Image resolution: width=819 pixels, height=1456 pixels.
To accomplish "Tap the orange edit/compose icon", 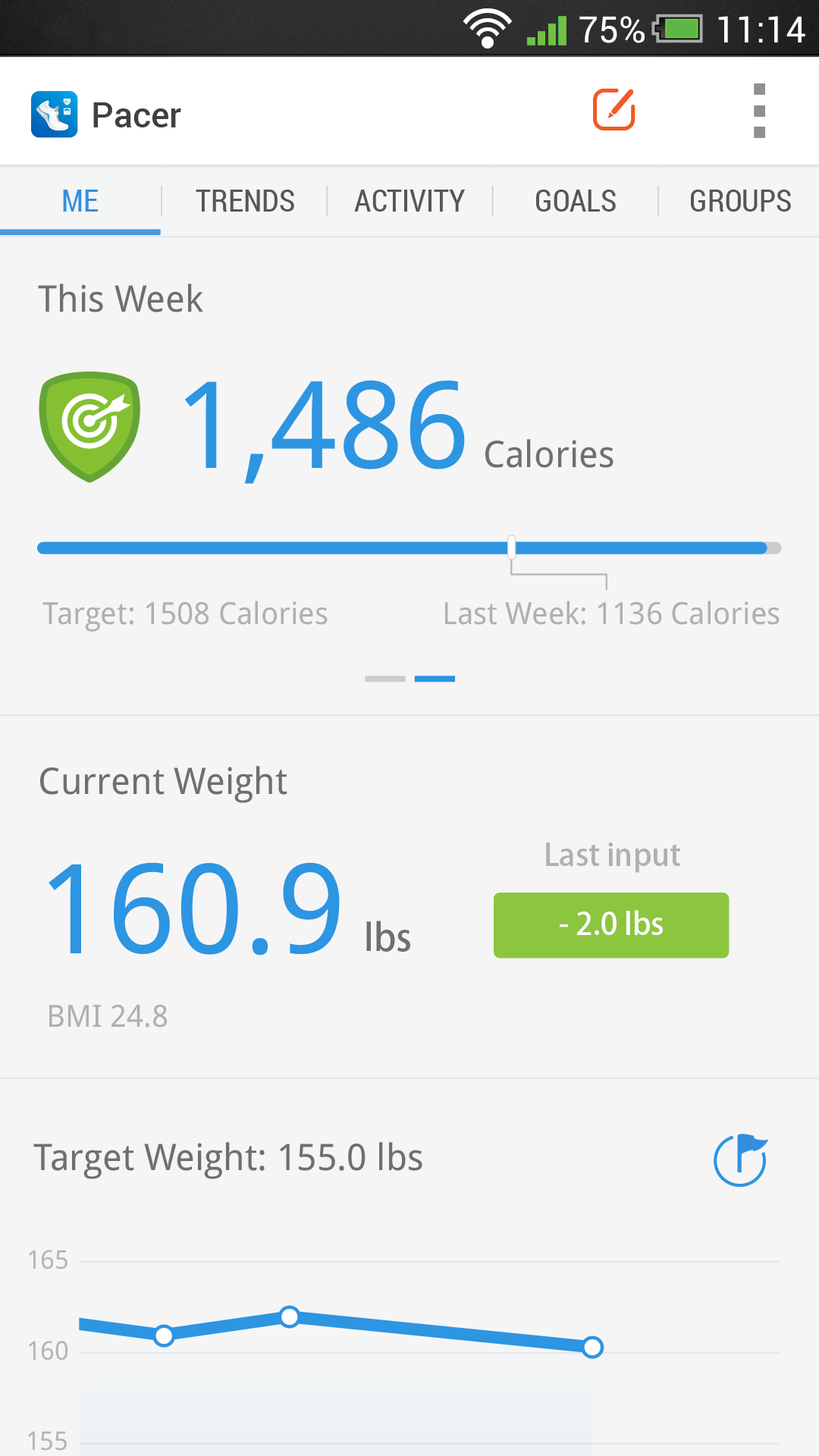I will [x=616, y=111].
